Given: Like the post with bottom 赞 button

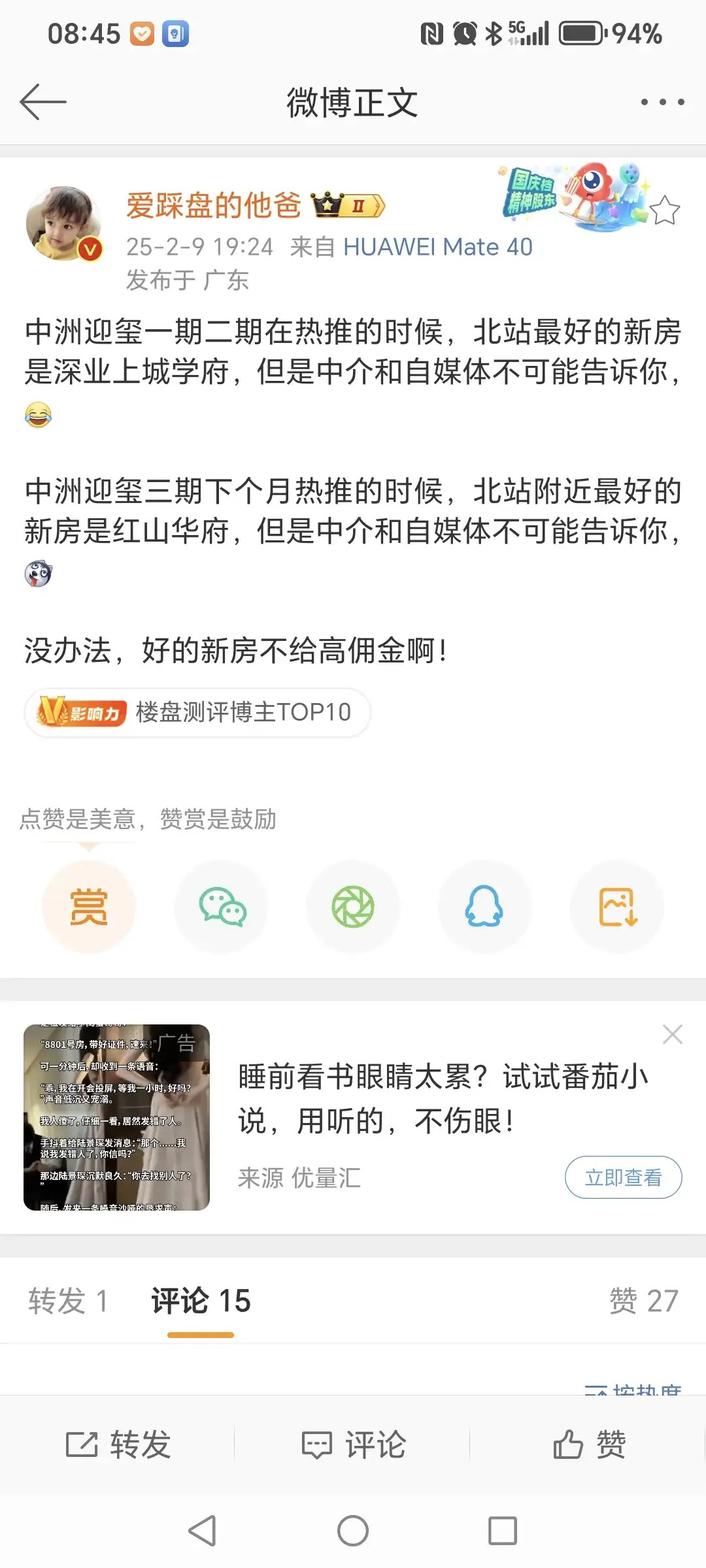Looking at the screenshot, I should 589,1445.
